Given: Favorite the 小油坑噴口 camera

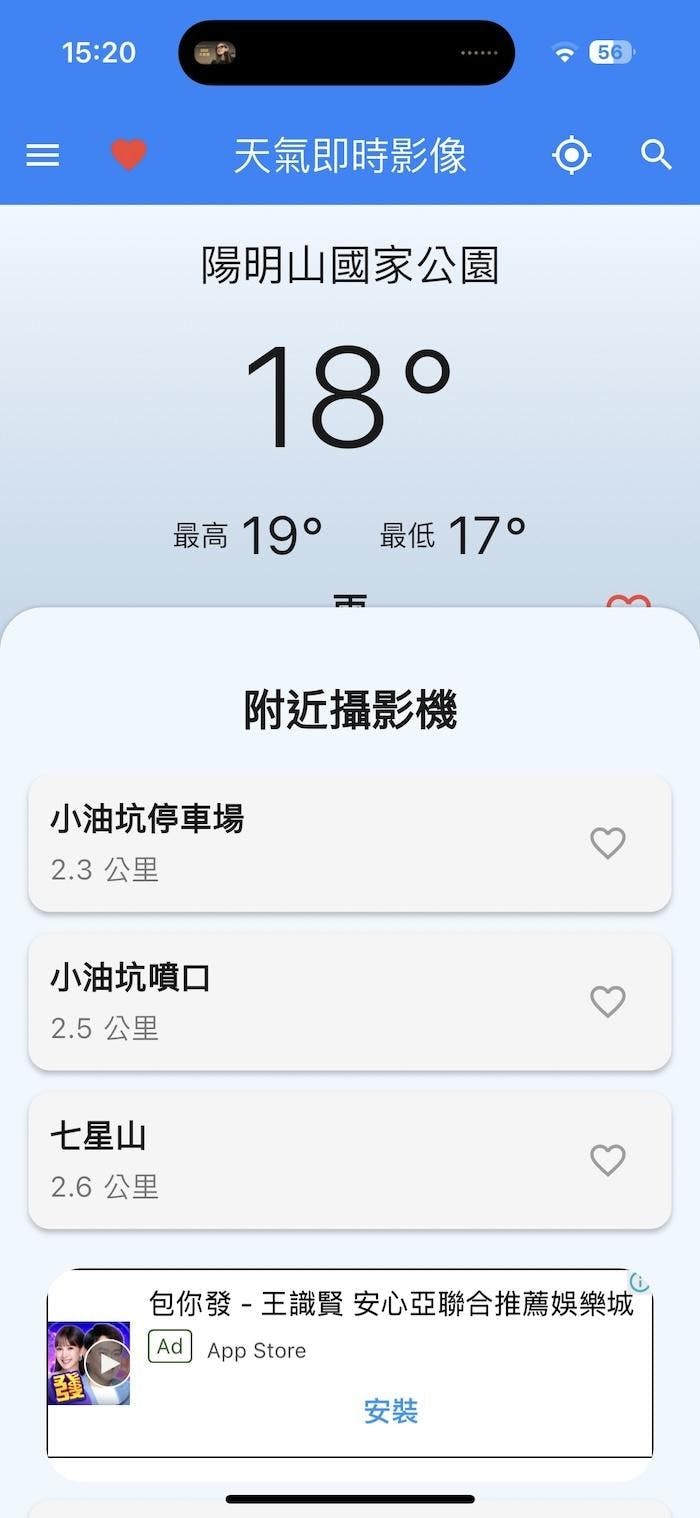Looking at the screenshot, I should (x=608, y=1001).
